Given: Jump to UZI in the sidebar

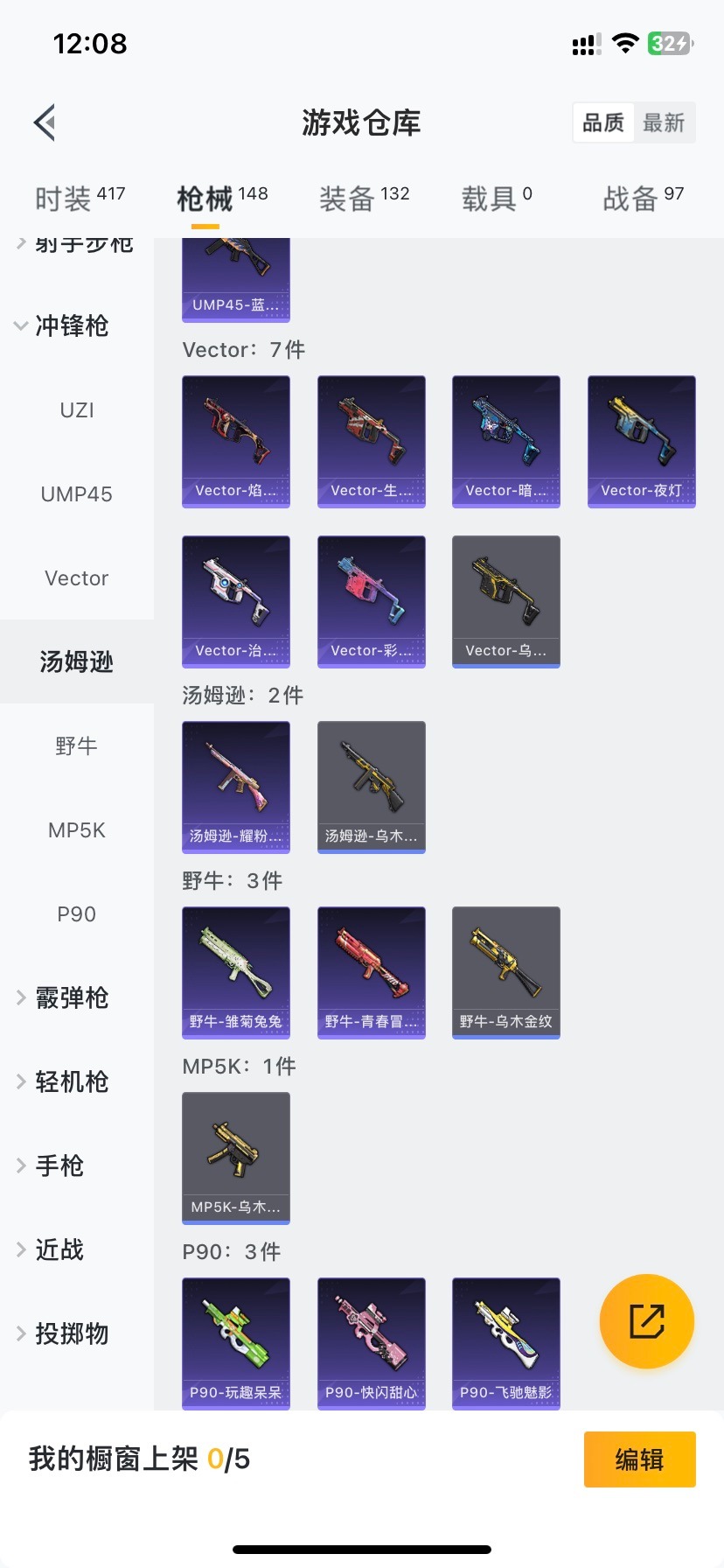Looking at the screenshot, I should (77, 409).
